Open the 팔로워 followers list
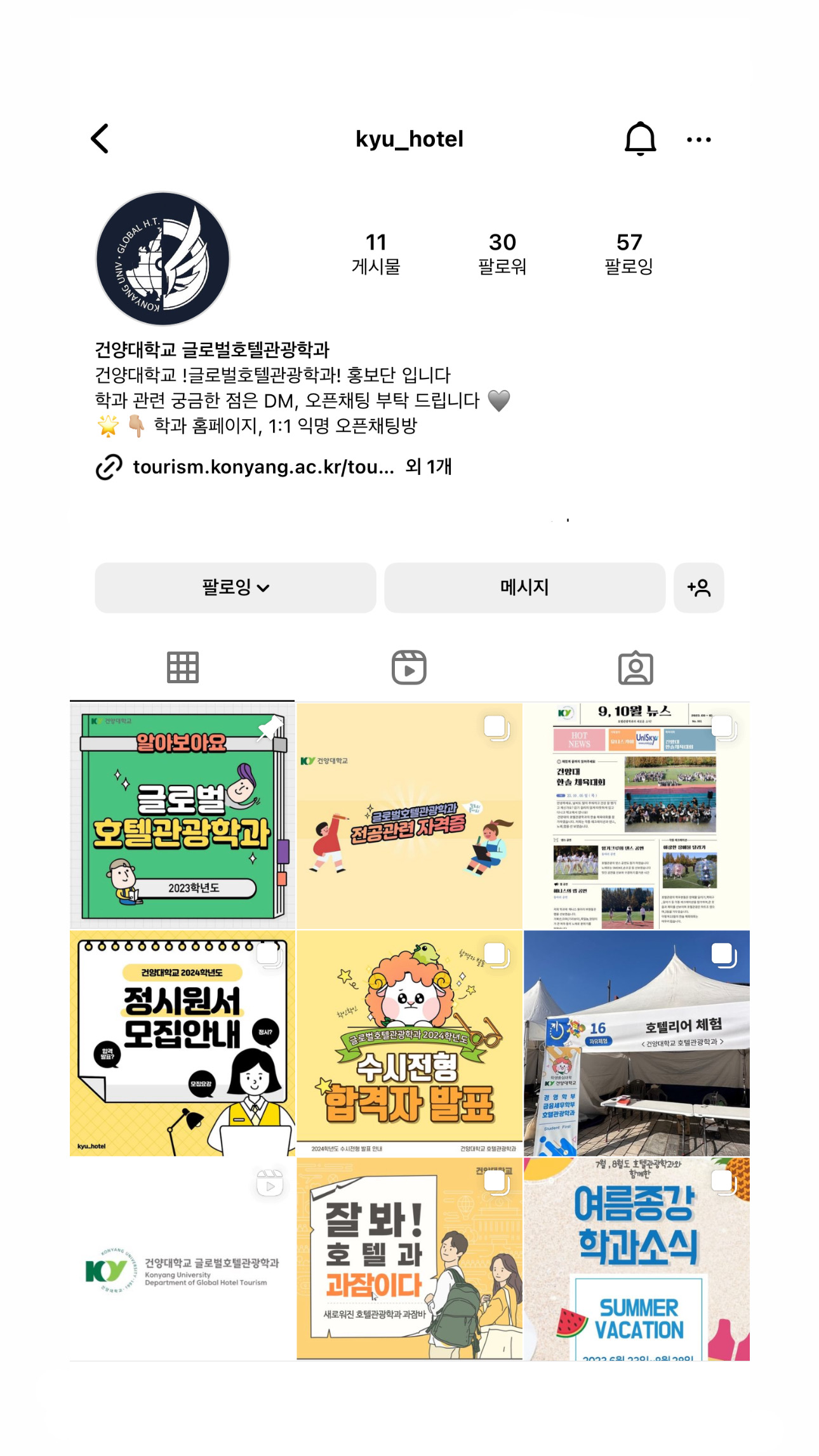The height and width of the screenshot is (1456, 819). pyautogui.click(x=502, y=253)
